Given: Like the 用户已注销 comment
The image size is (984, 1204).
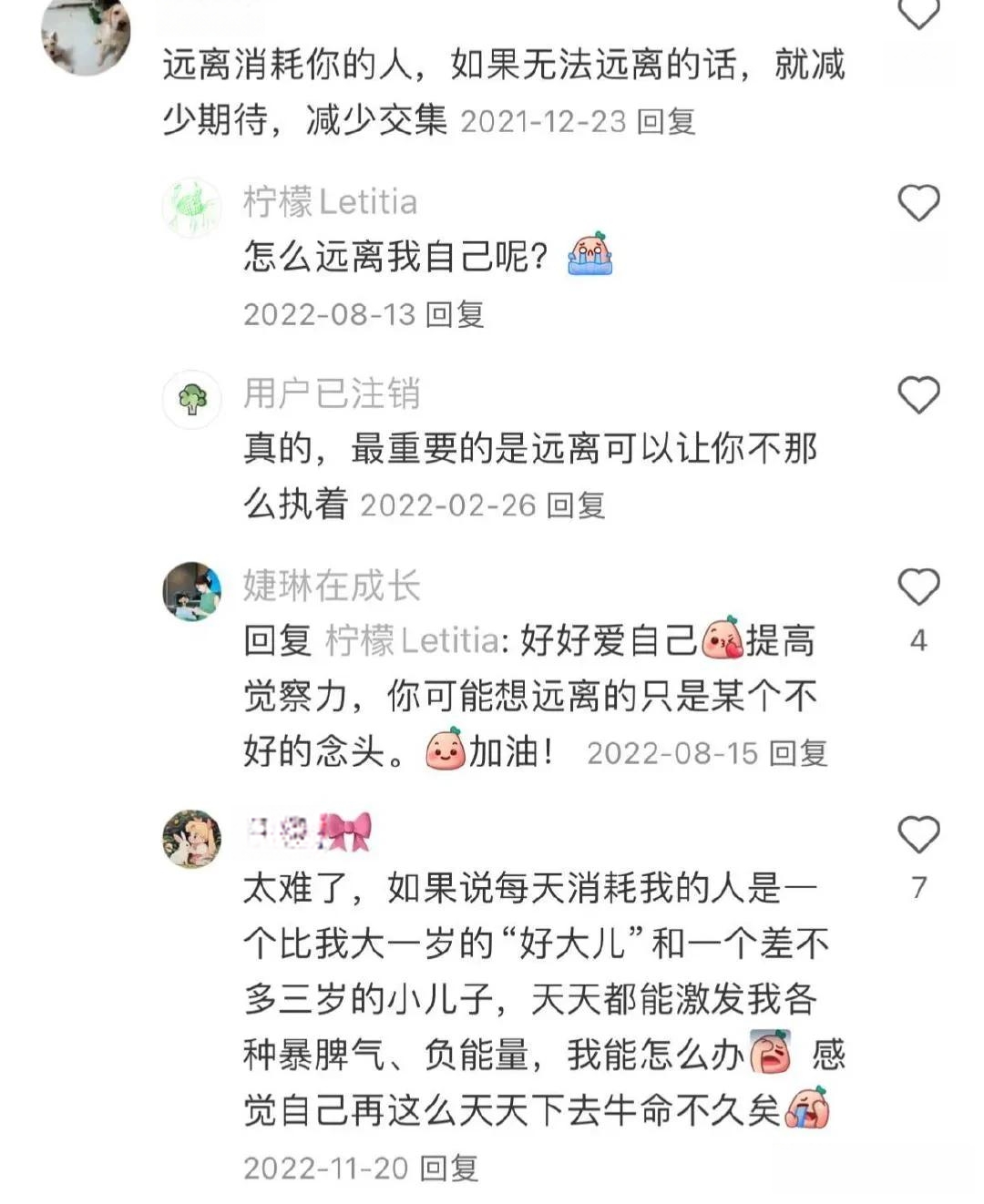Looking at the screenshot, I should (x=918, y=395).
